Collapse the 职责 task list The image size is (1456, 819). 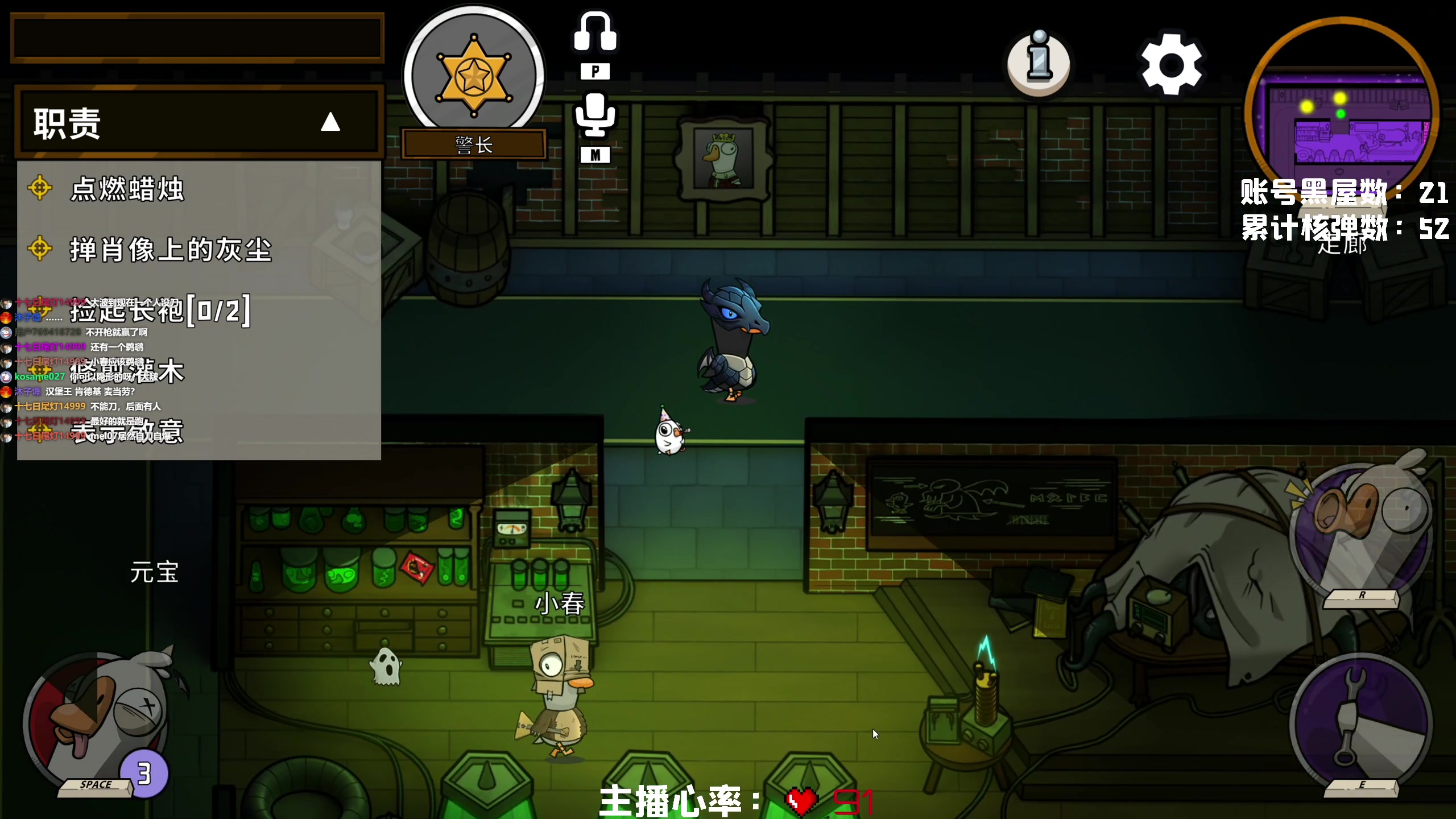click(330, 122)
